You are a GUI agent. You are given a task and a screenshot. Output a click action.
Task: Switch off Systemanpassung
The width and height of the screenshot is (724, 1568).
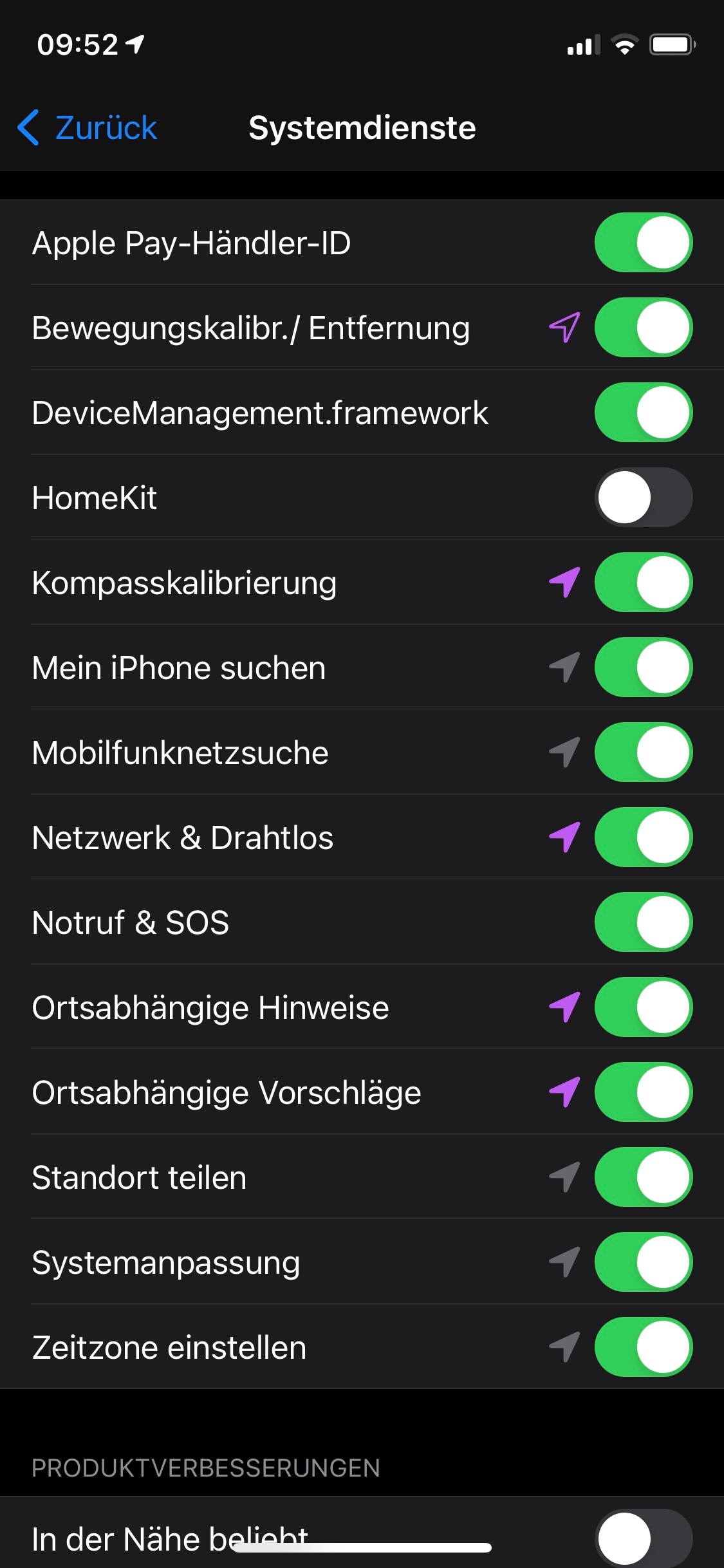(643, 1262)
